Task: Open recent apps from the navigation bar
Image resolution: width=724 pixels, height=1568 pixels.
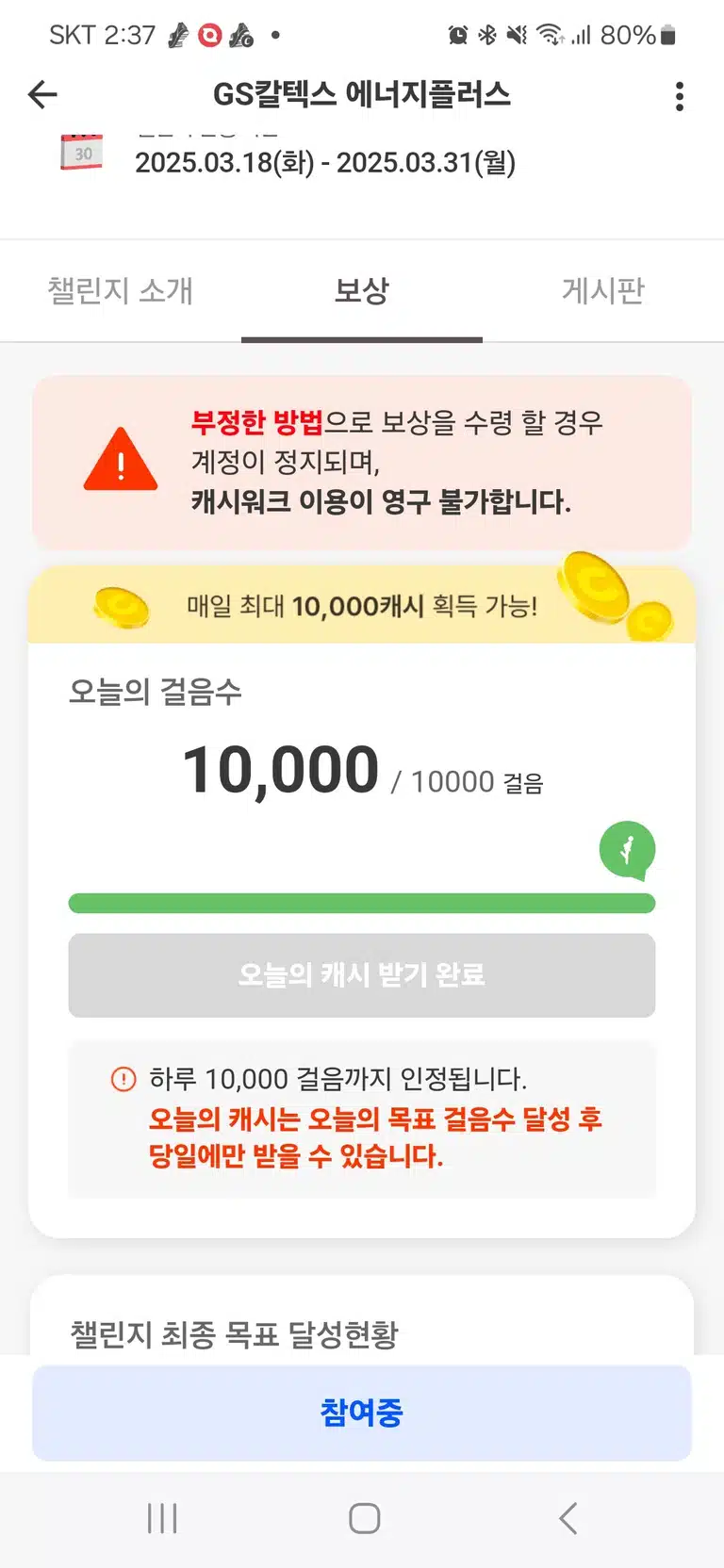Action: click(162, 1518)
